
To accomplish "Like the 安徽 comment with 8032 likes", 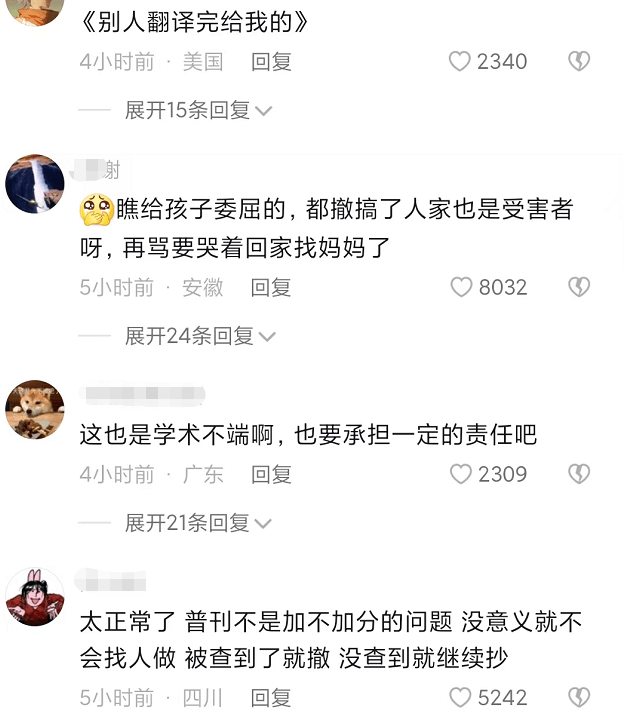I will (x=461, y=288).
